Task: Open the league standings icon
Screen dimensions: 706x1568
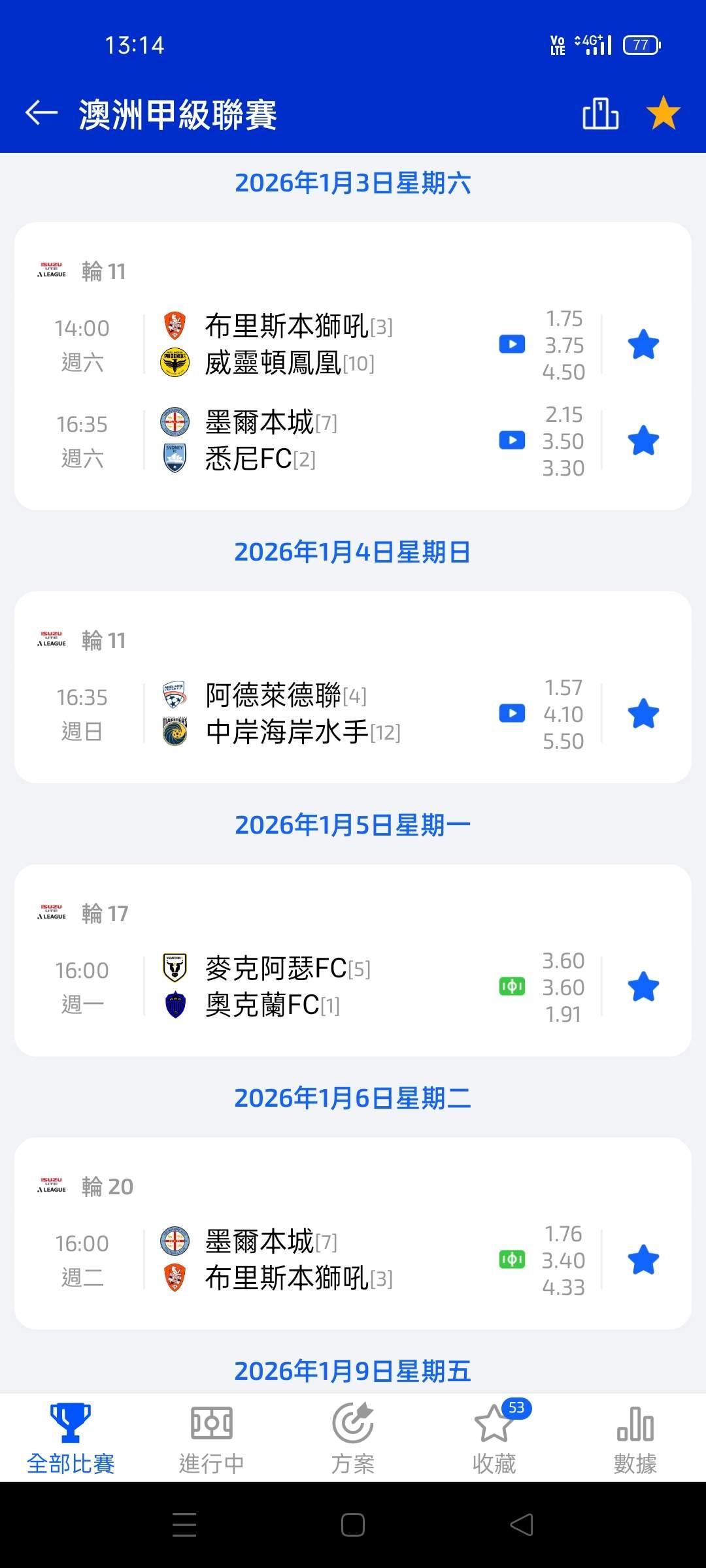Action: pyautogui.click(x=600, y=114)
